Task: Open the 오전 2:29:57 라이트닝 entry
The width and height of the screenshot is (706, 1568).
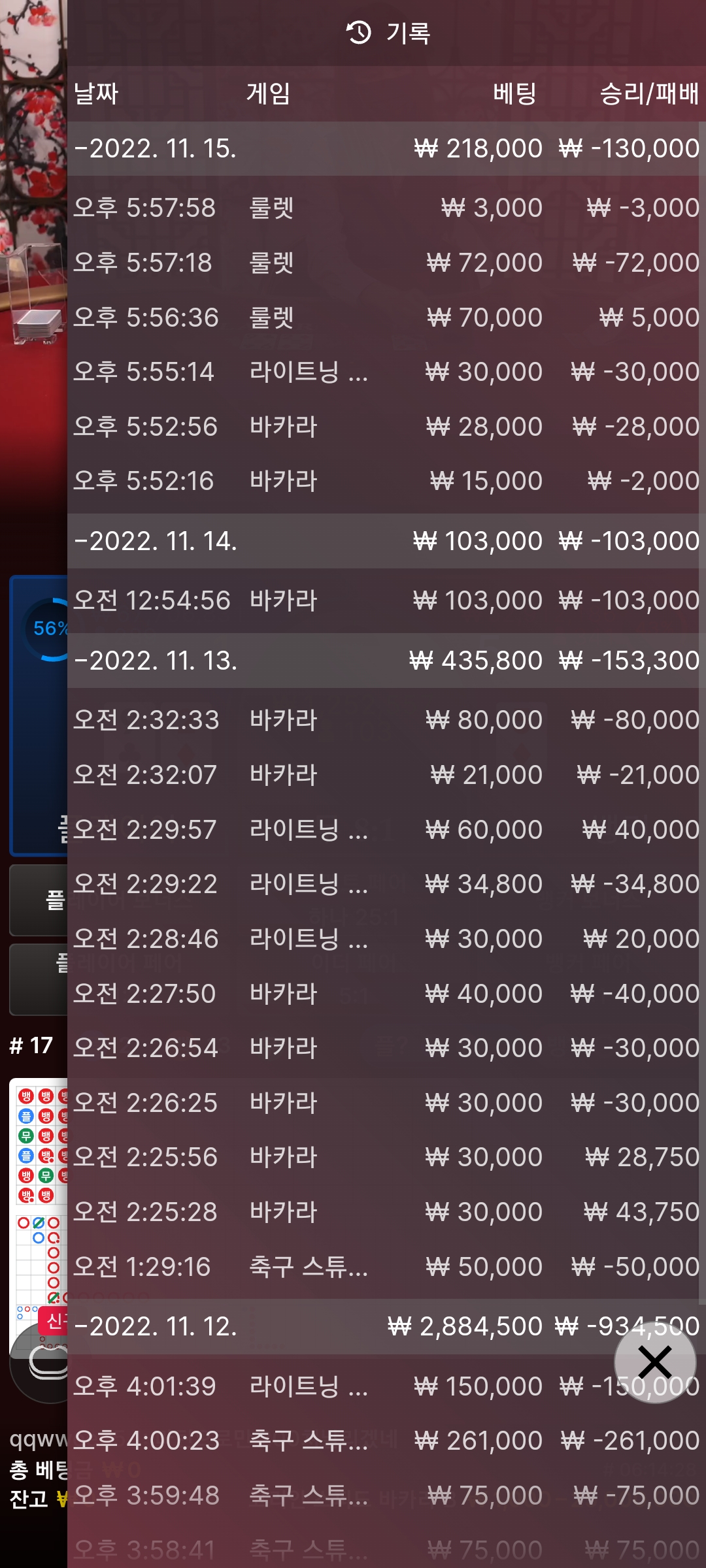Action: (386, 830)
